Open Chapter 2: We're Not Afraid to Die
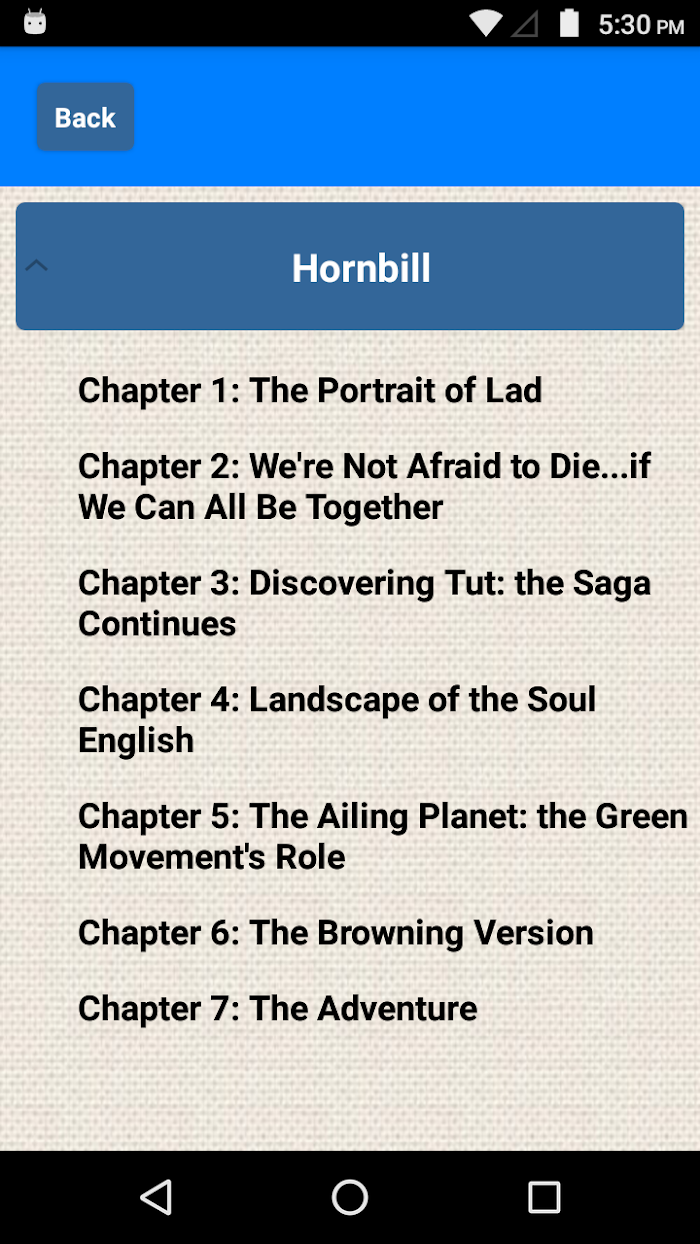The width and height of the screenshot is (700, 1244). click(x=365, y=486)
